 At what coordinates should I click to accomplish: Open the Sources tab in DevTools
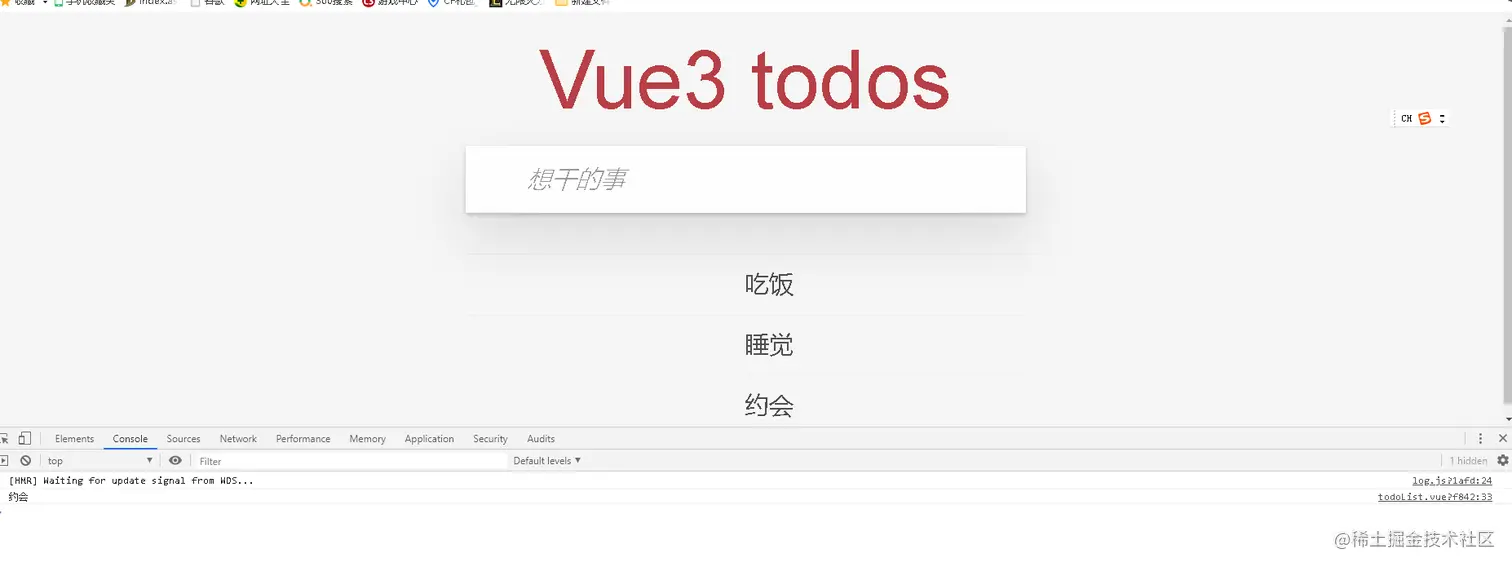(x=183, y=439)
